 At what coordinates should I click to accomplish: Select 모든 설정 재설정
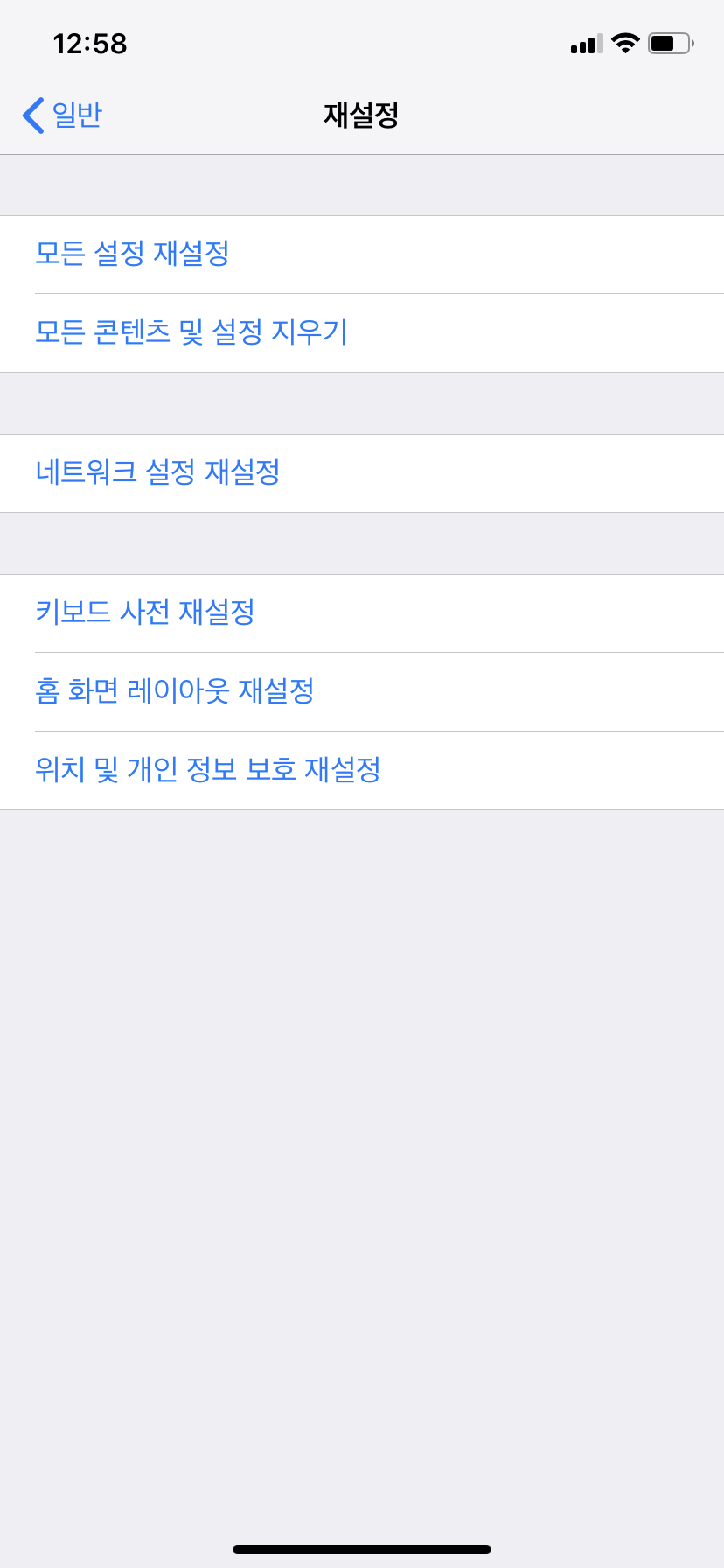[133, 254]
